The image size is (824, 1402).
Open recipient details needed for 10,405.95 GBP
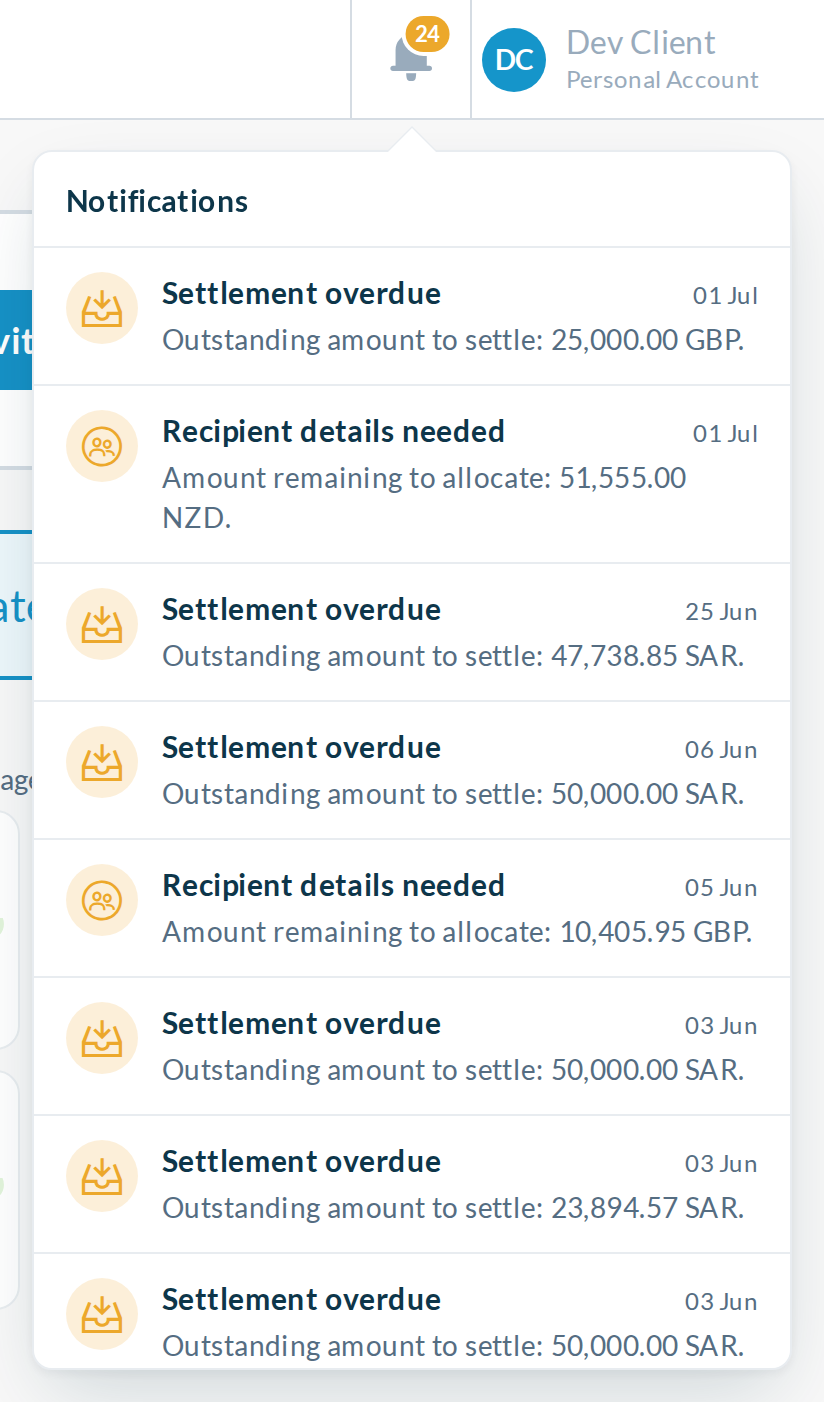click(412, 908)
